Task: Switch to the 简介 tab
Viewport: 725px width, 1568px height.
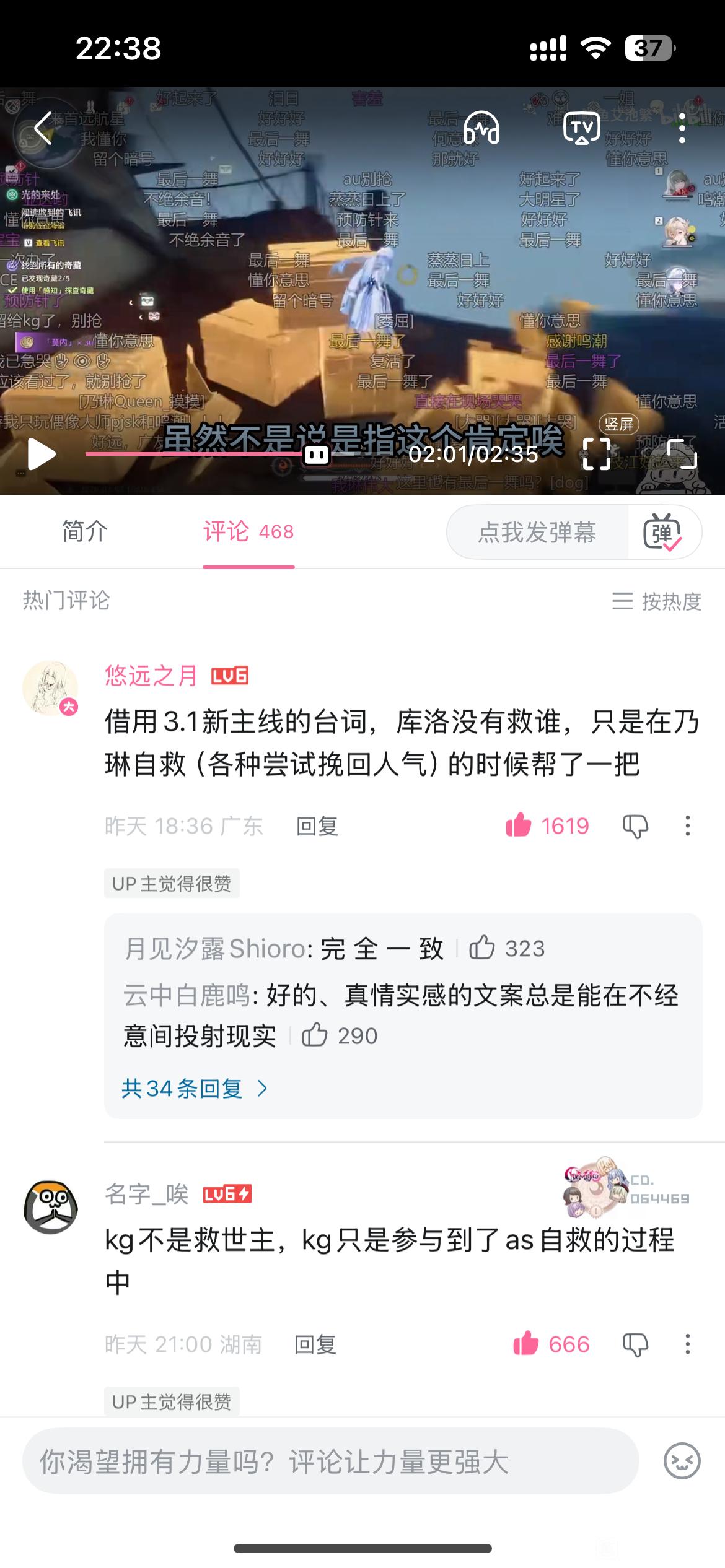Action: tap(85, 532)
